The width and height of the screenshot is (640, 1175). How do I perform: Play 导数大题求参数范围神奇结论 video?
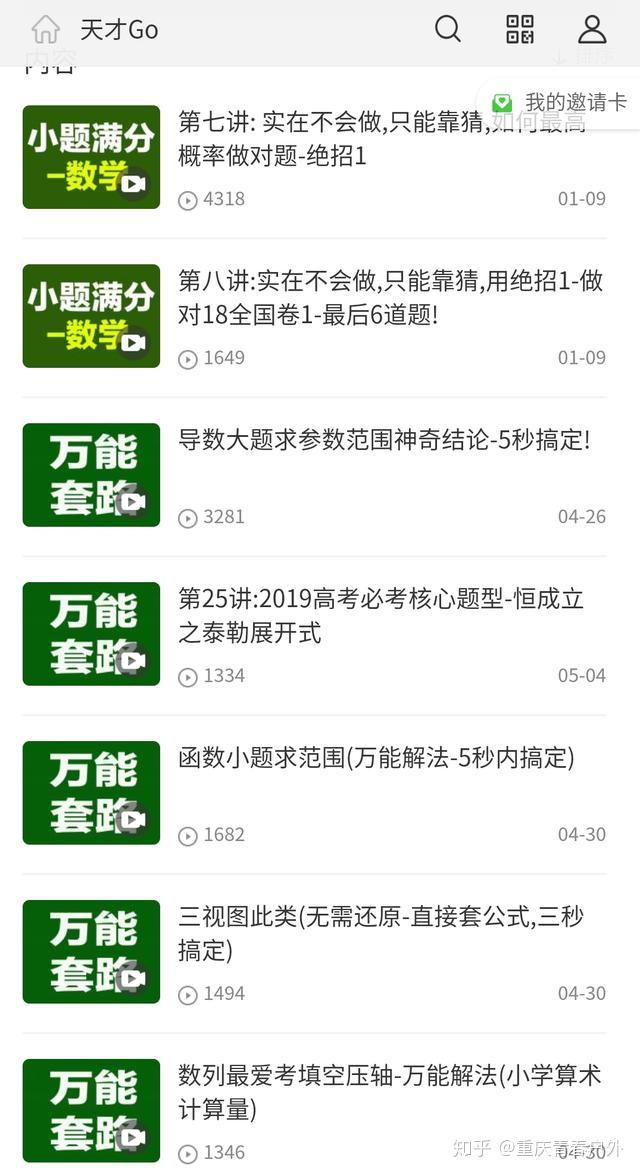point(384,440)
